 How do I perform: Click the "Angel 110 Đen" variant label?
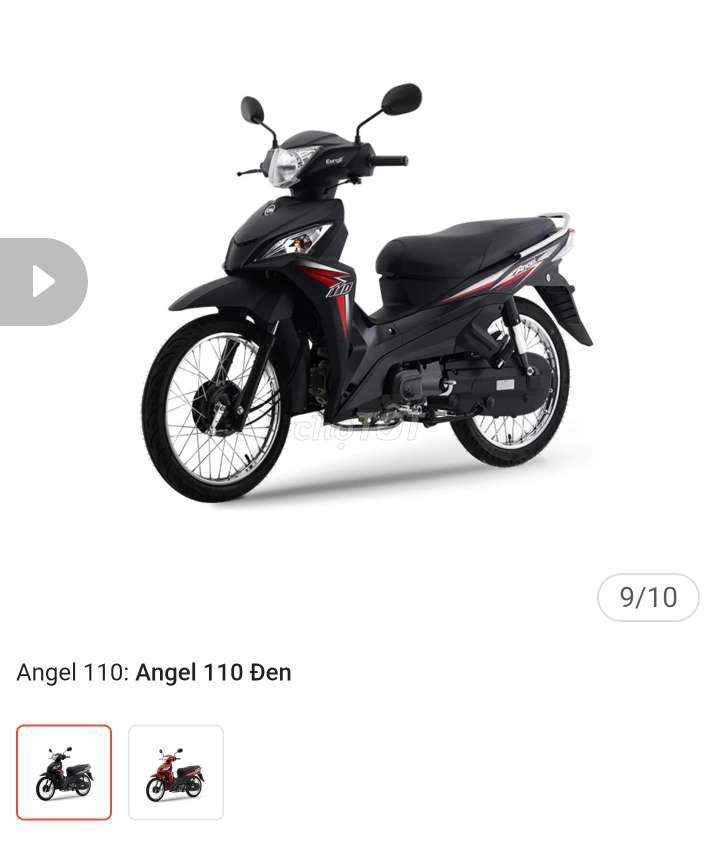pos(213,673)
